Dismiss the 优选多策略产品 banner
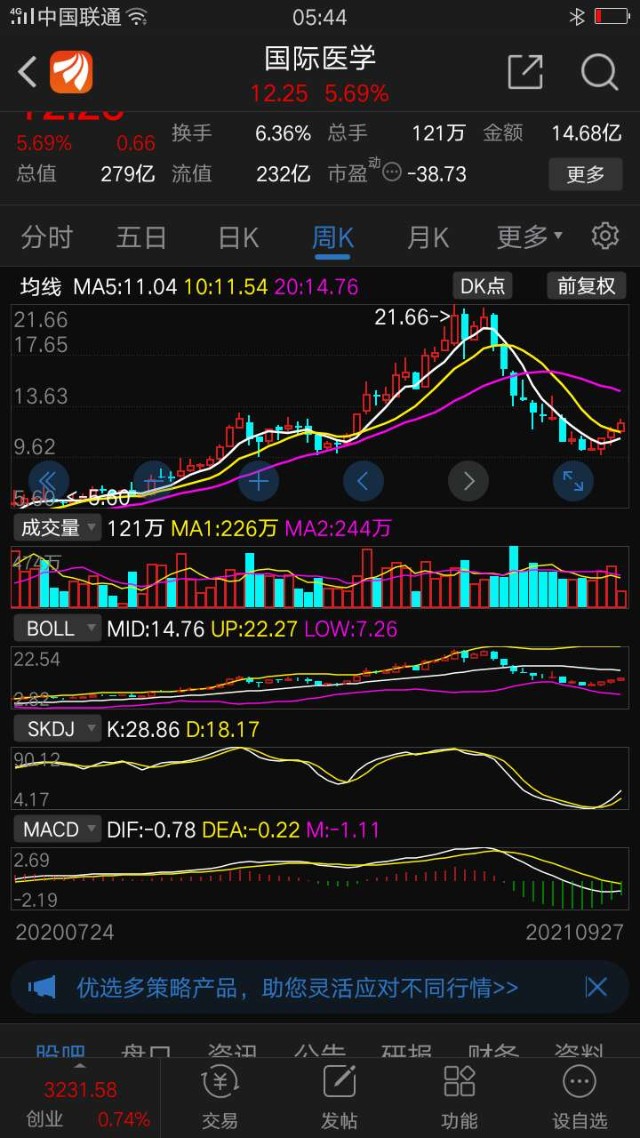The height and width of the screenshot is (1138, 640). (596, 987)
